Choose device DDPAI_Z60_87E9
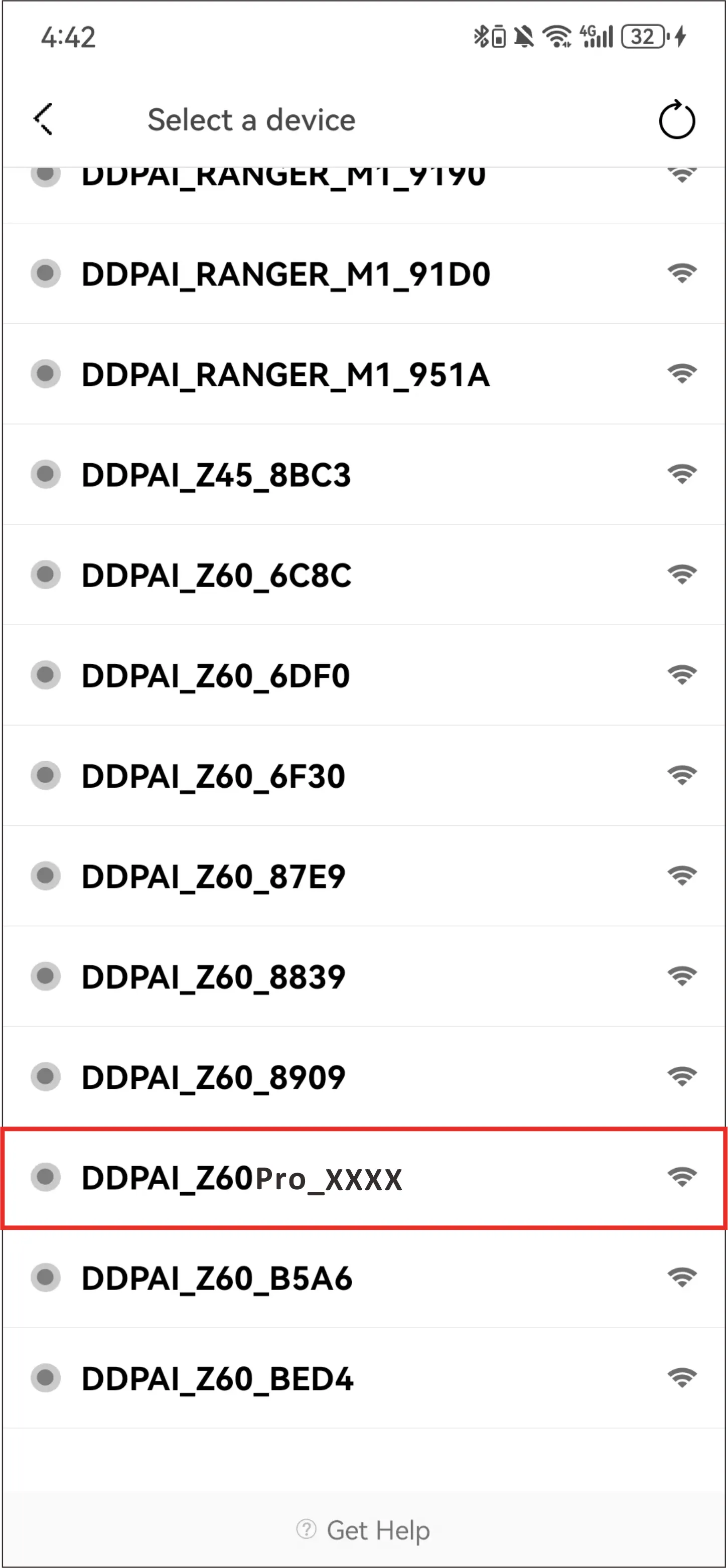Viewport: 728px width, 1568px height. [x=364, y=876]
